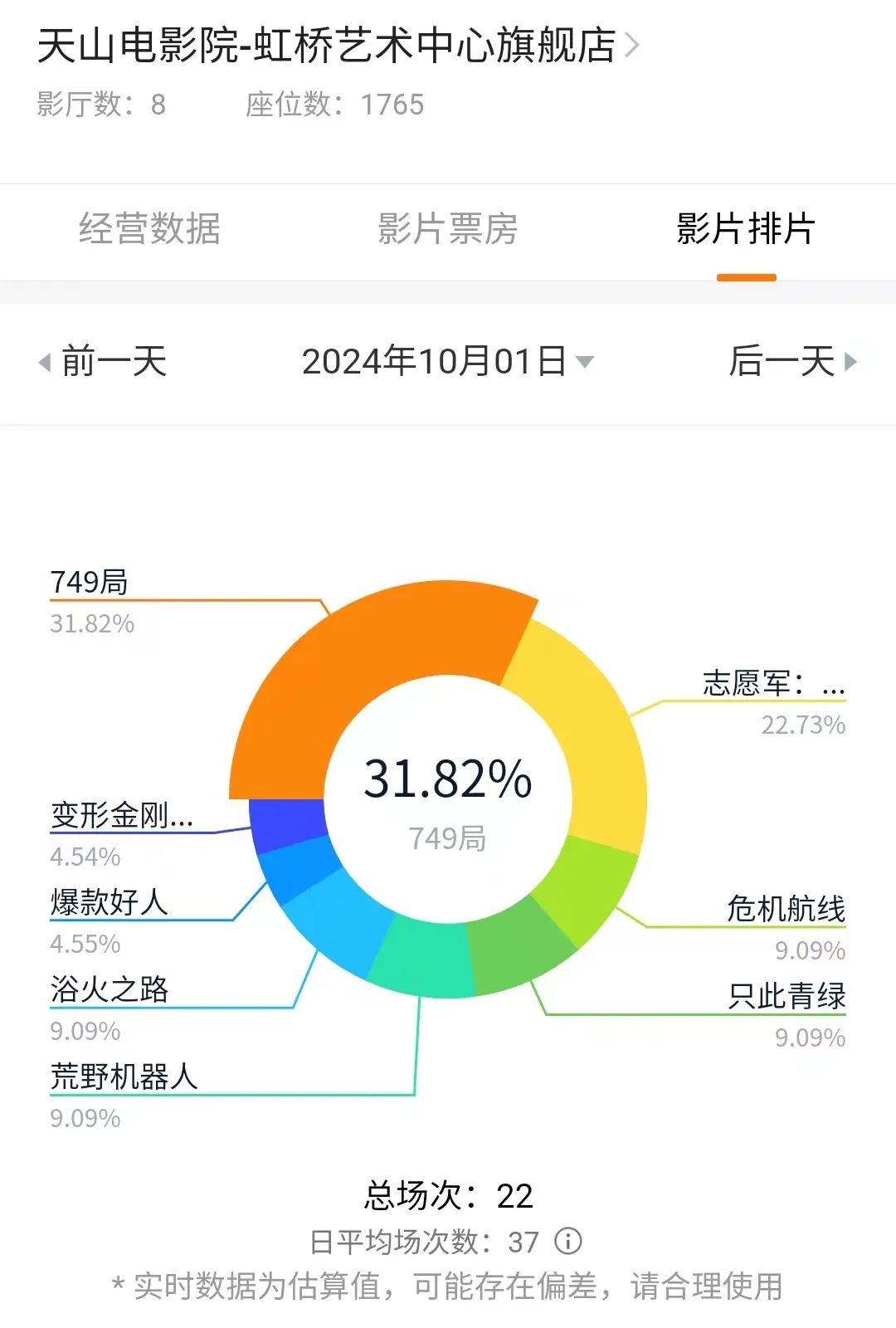Tap the info icon beside 日平均场次数
Viewport: 896px width, 1328px height.
(568, 1242)
